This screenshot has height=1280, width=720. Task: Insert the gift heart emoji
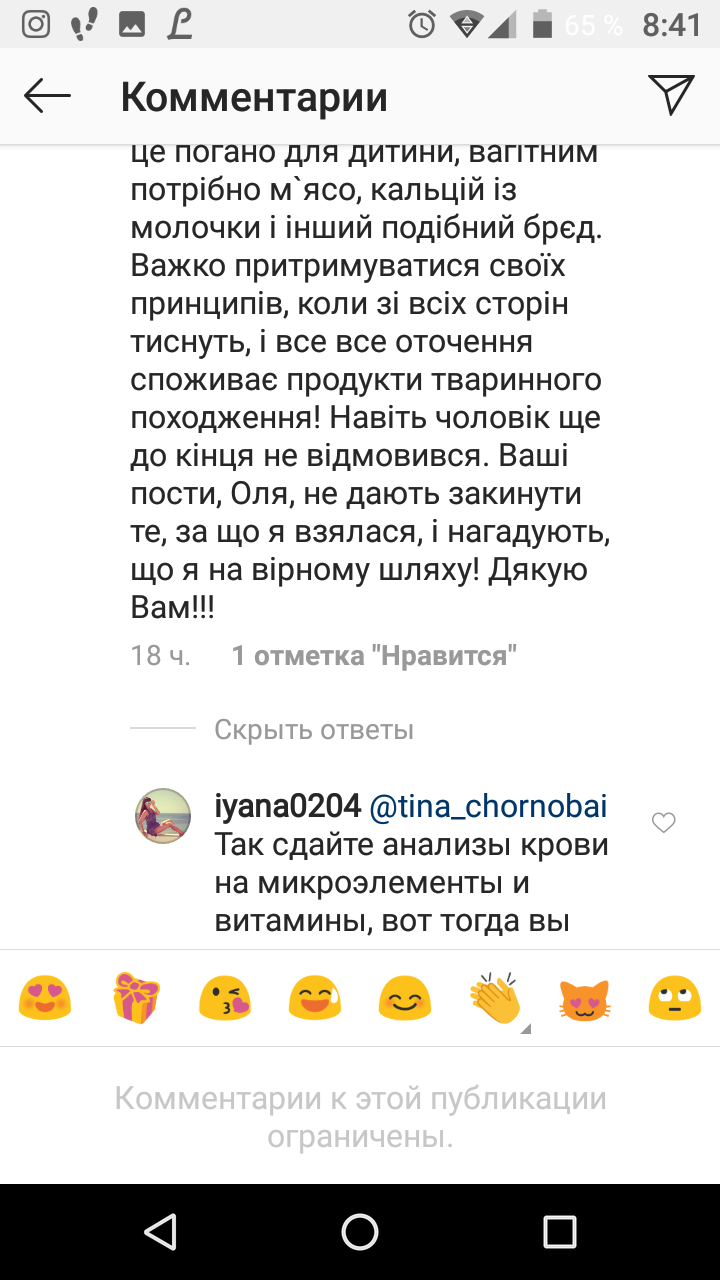pos(136,998)
